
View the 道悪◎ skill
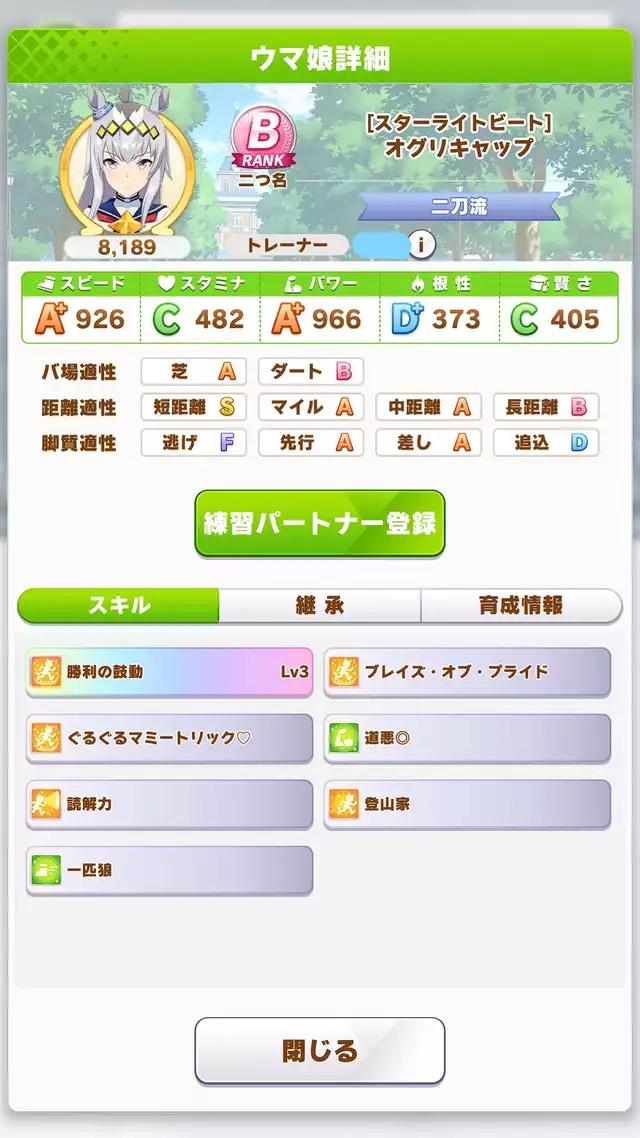(x=467, y=738)
